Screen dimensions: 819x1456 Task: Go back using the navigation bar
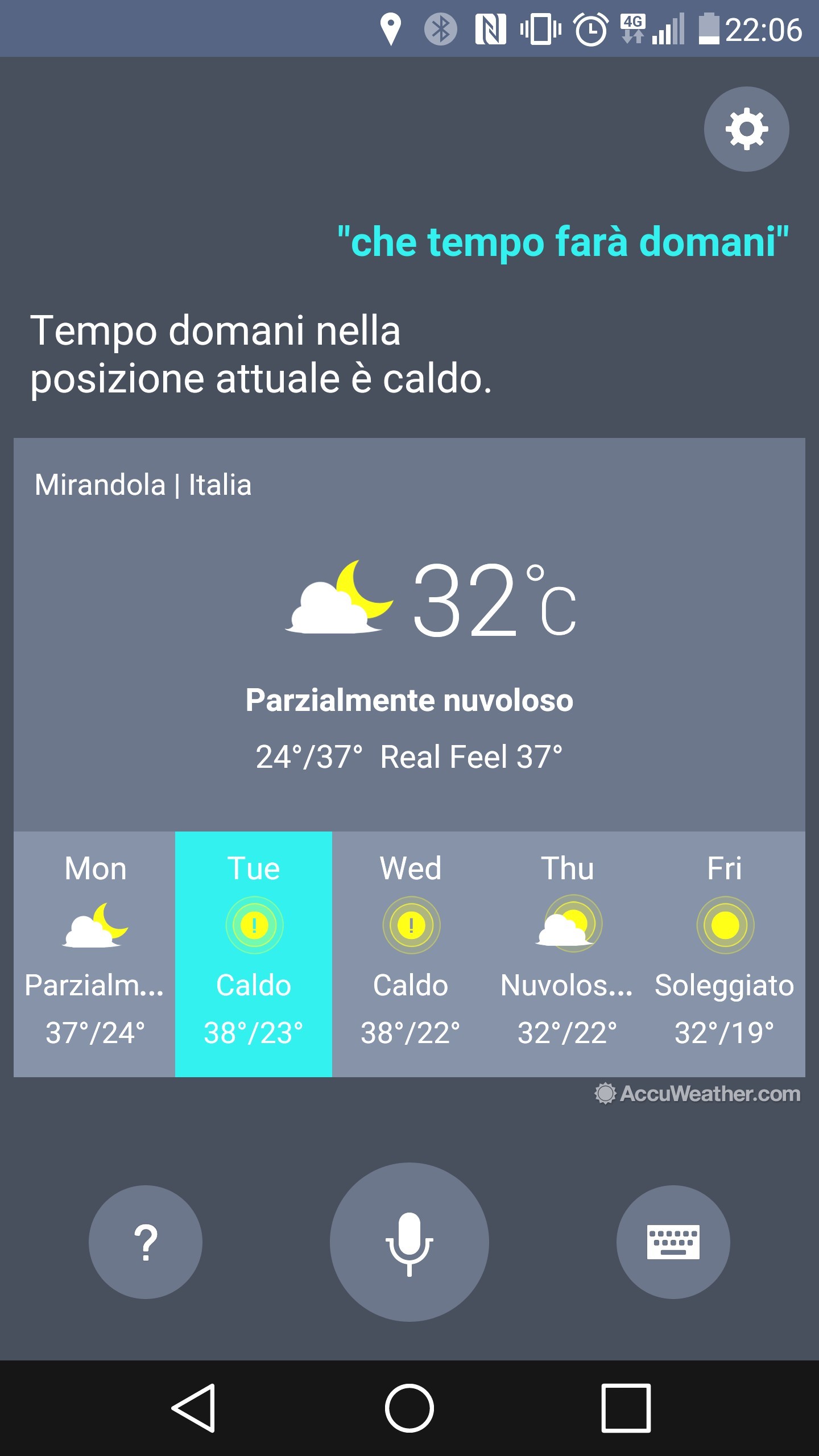coord(193,1408)
